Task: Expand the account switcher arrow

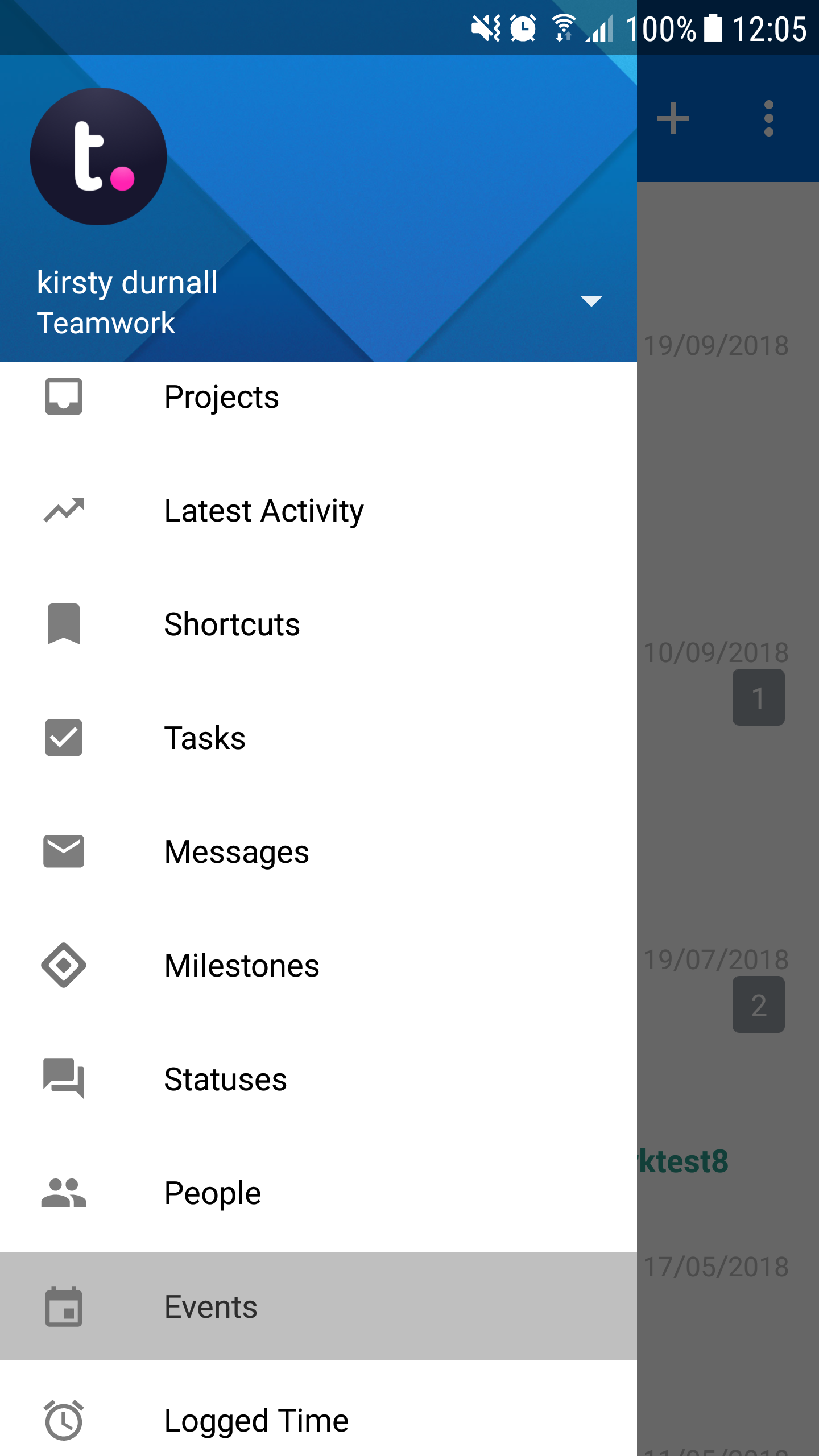Action: tap(591, 301)
